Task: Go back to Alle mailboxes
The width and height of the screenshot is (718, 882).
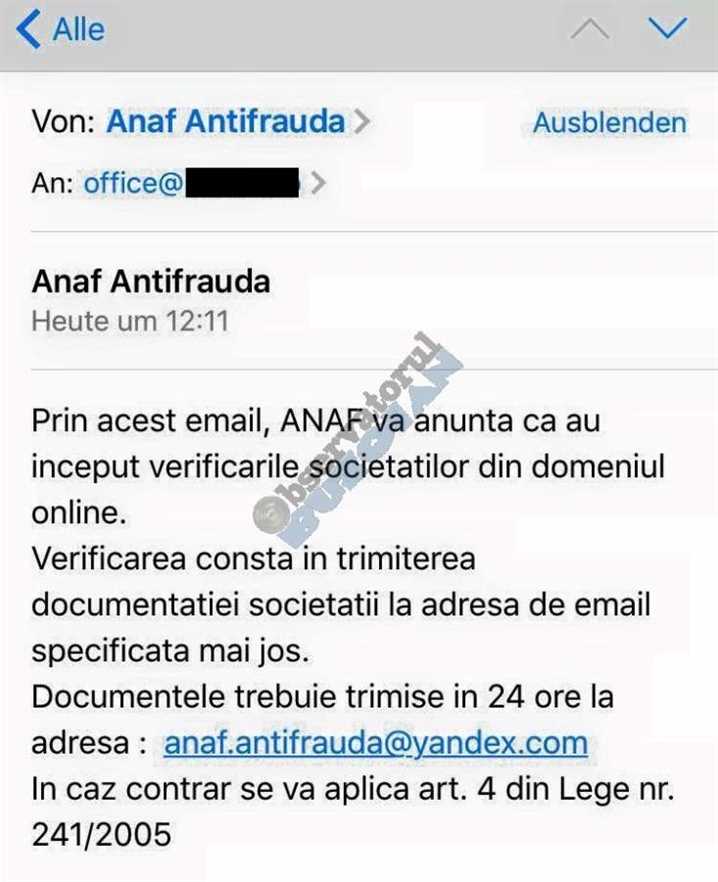Action: [x=60, y=30]
